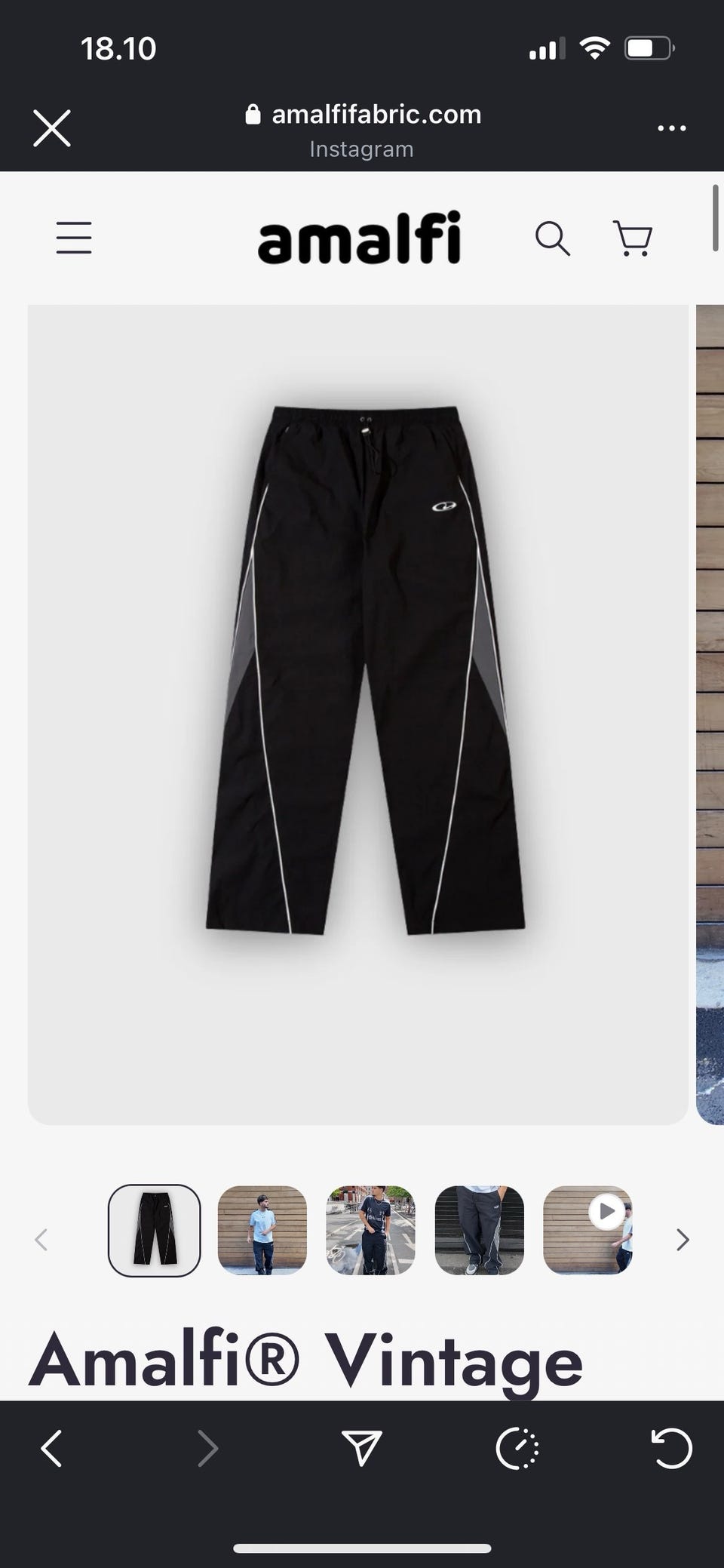
Task: Show previous gallery thumbnails
Action: (x=41, y=1240)
